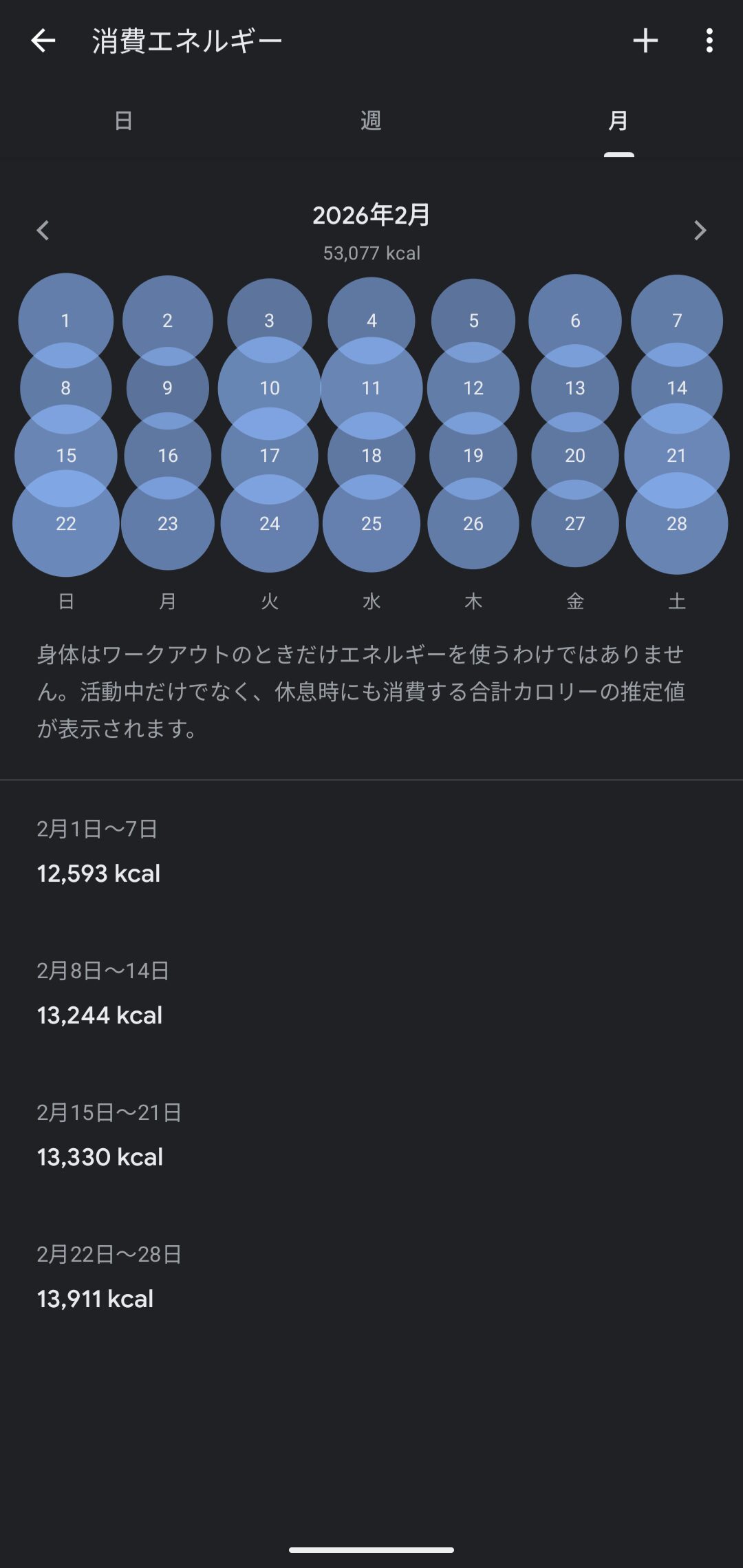Switch to the 週 (week) tab

pos(371,121)
